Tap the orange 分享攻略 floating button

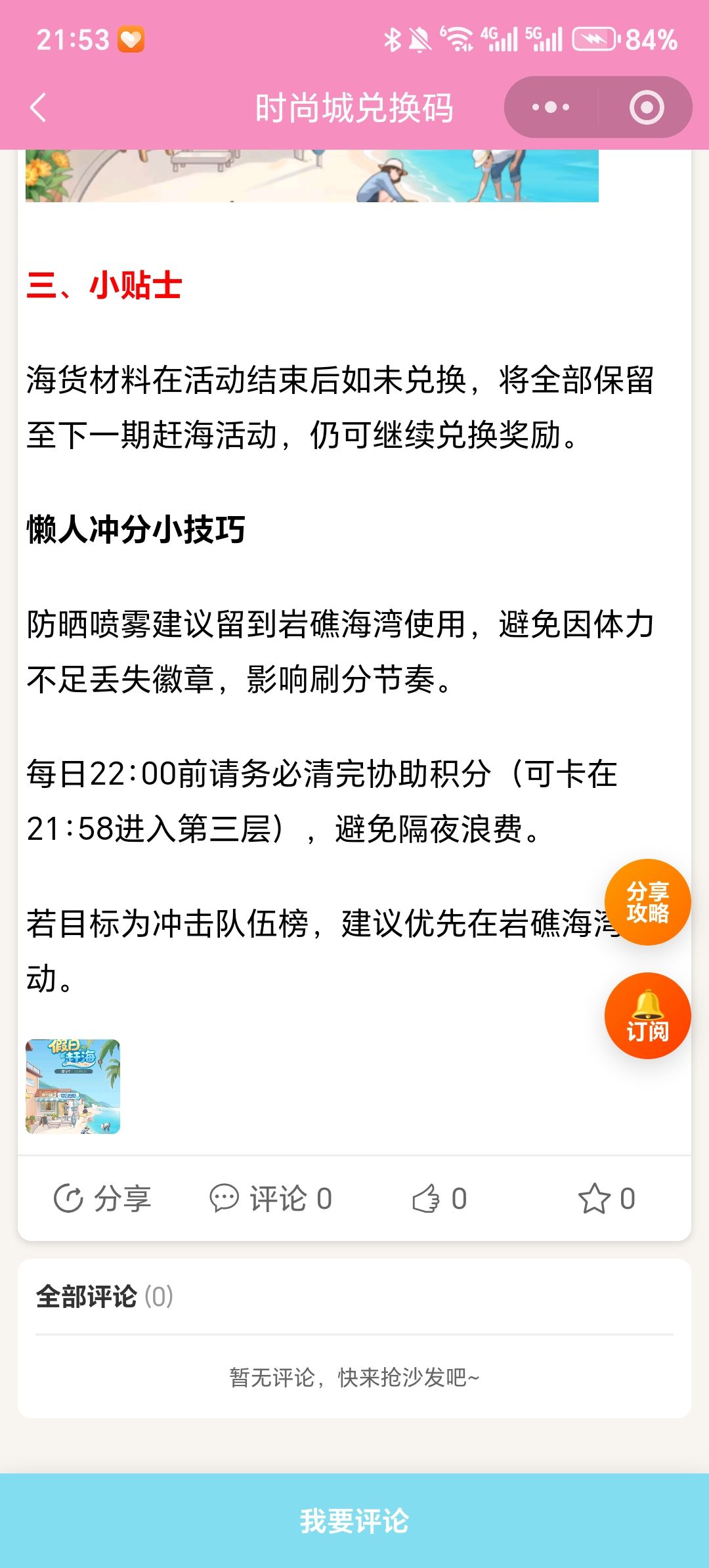647,902
